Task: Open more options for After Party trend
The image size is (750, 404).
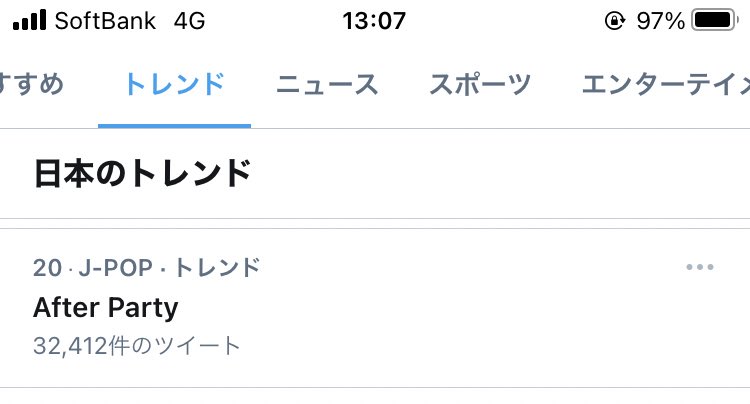Action: (700, 267)
